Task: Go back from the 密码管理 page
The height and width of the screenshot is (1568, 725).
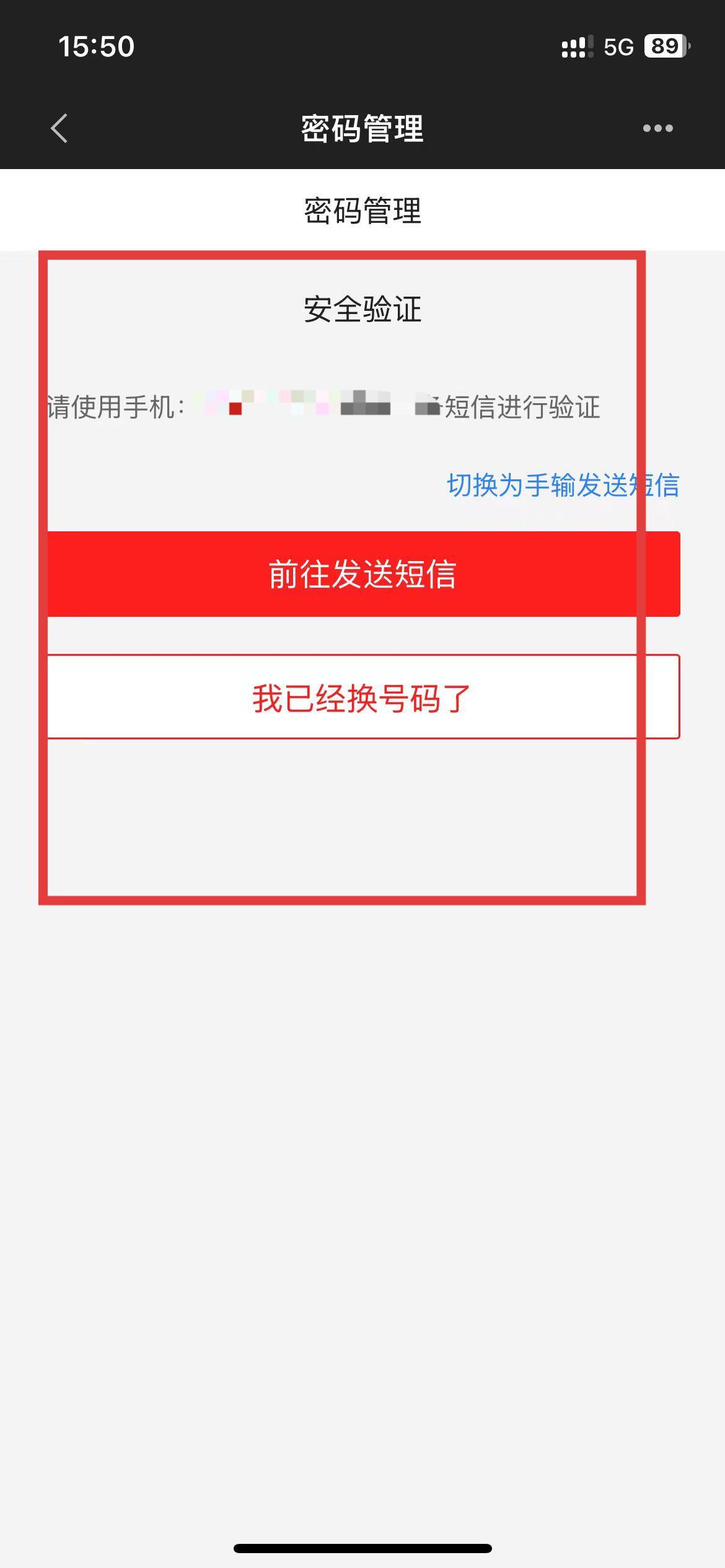Action: tap(59, 129)
